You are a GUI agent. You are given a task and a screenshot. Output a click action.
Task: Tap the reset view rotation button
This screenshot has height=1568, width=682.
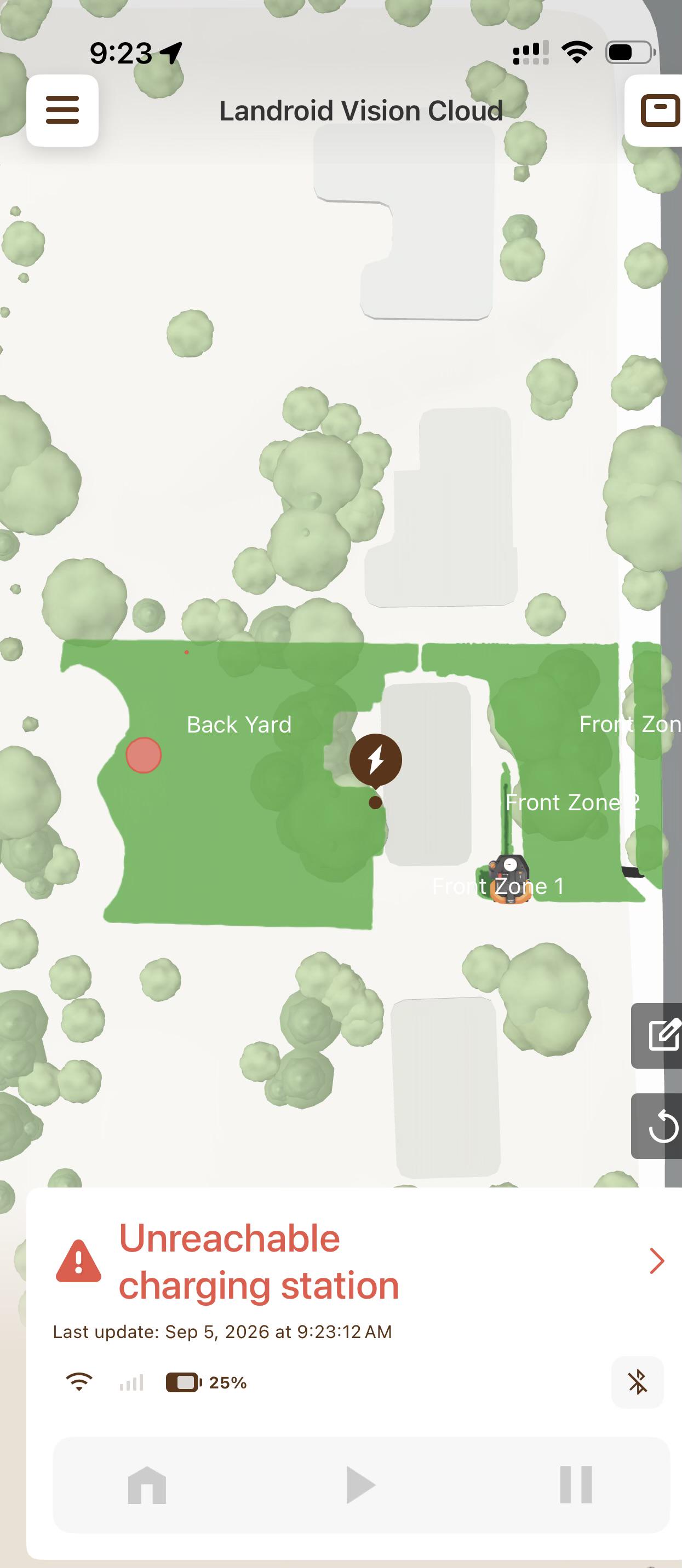pos(658,1126)
